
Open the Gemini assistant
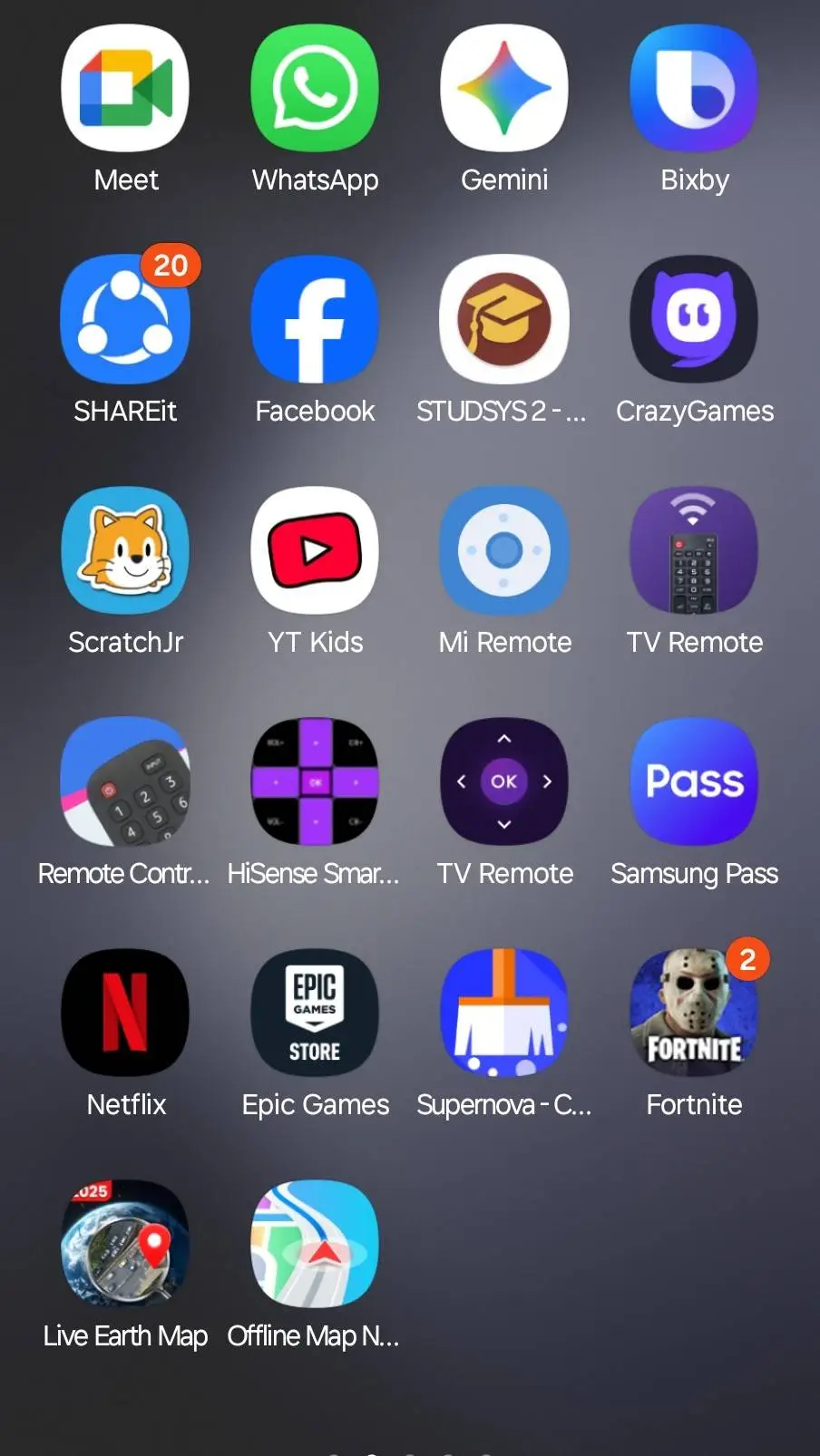(504, 86)
